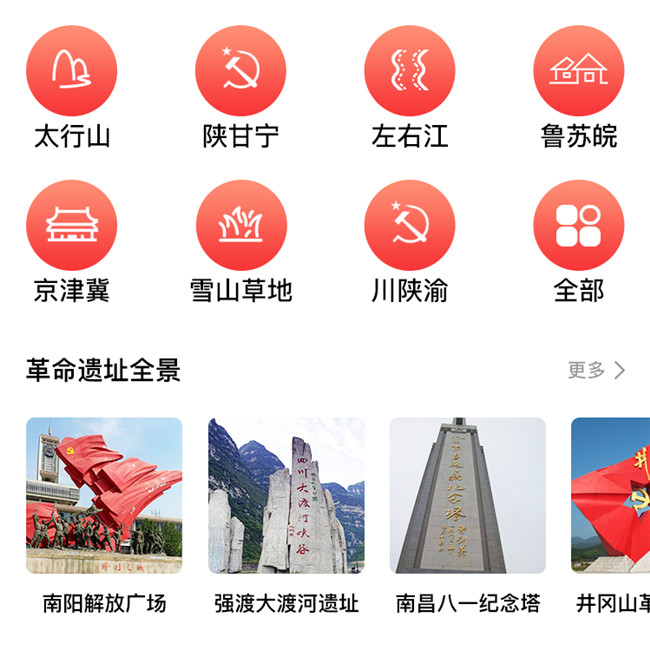Tap the 鲁苏皖 region shortcut

coord(579,71)
